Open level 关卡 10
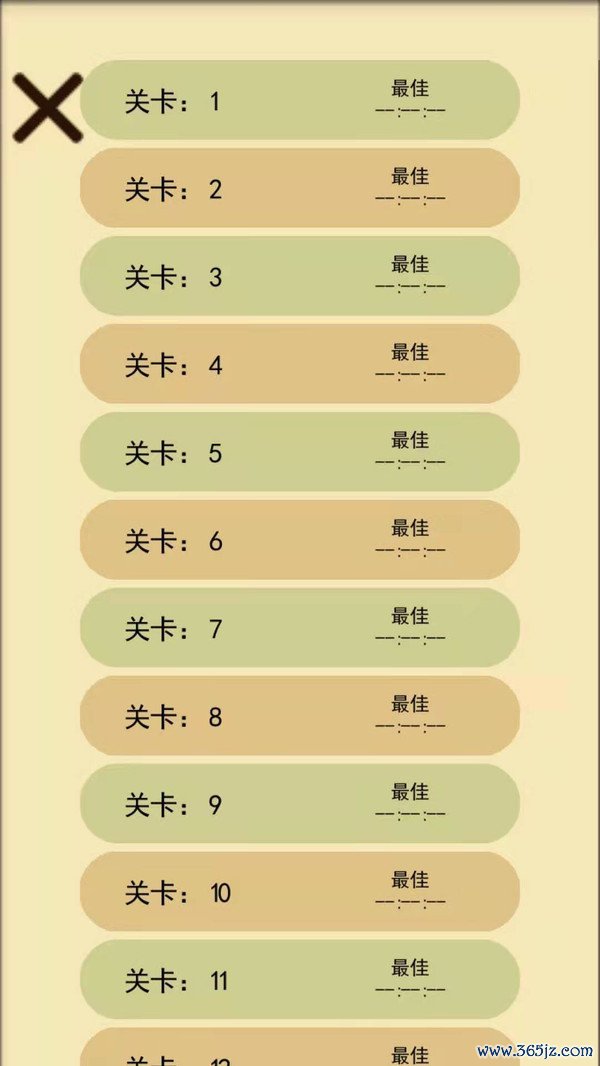600x1066 pixels. pyautogui.click(x=300, y=892)
